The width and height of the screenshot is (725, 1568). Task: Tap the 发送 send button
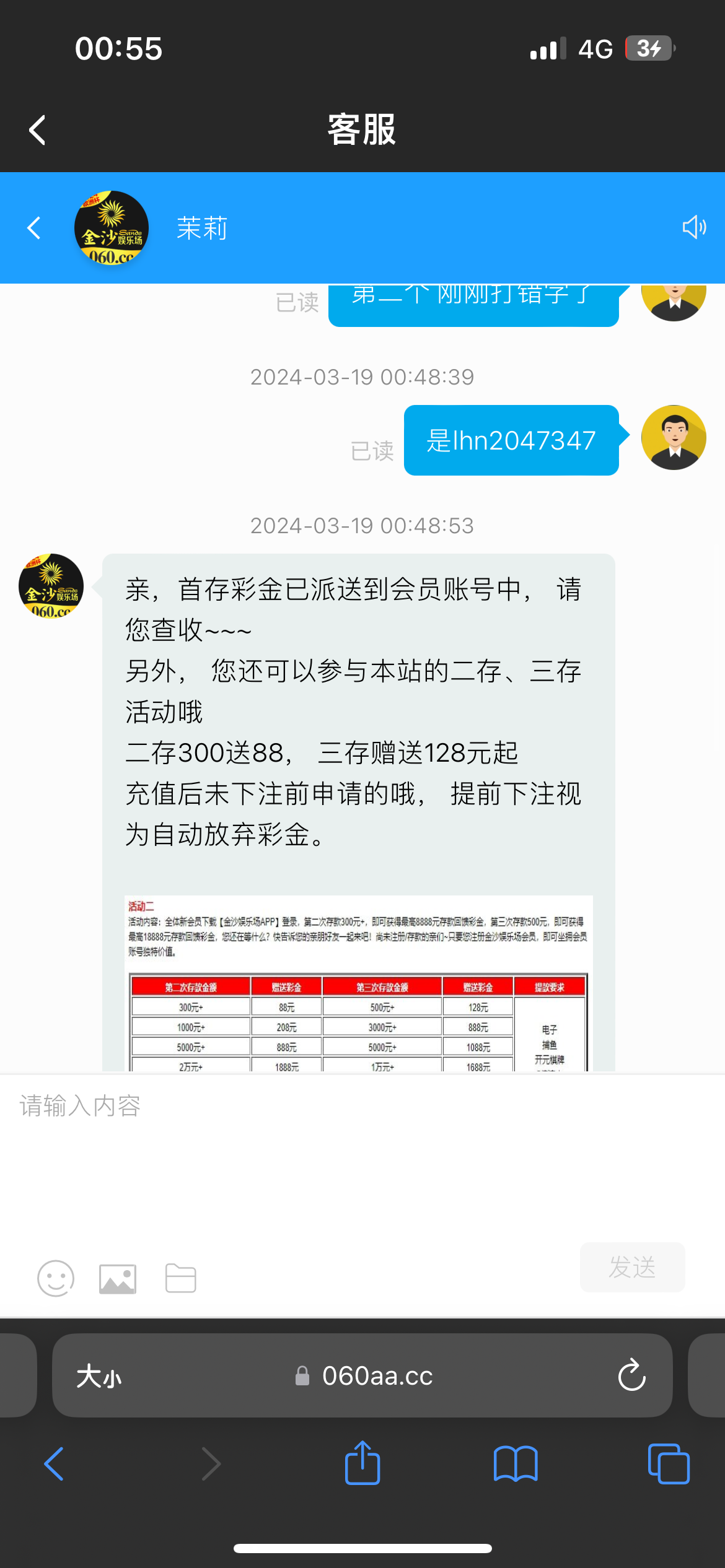tap(632, 1267)
